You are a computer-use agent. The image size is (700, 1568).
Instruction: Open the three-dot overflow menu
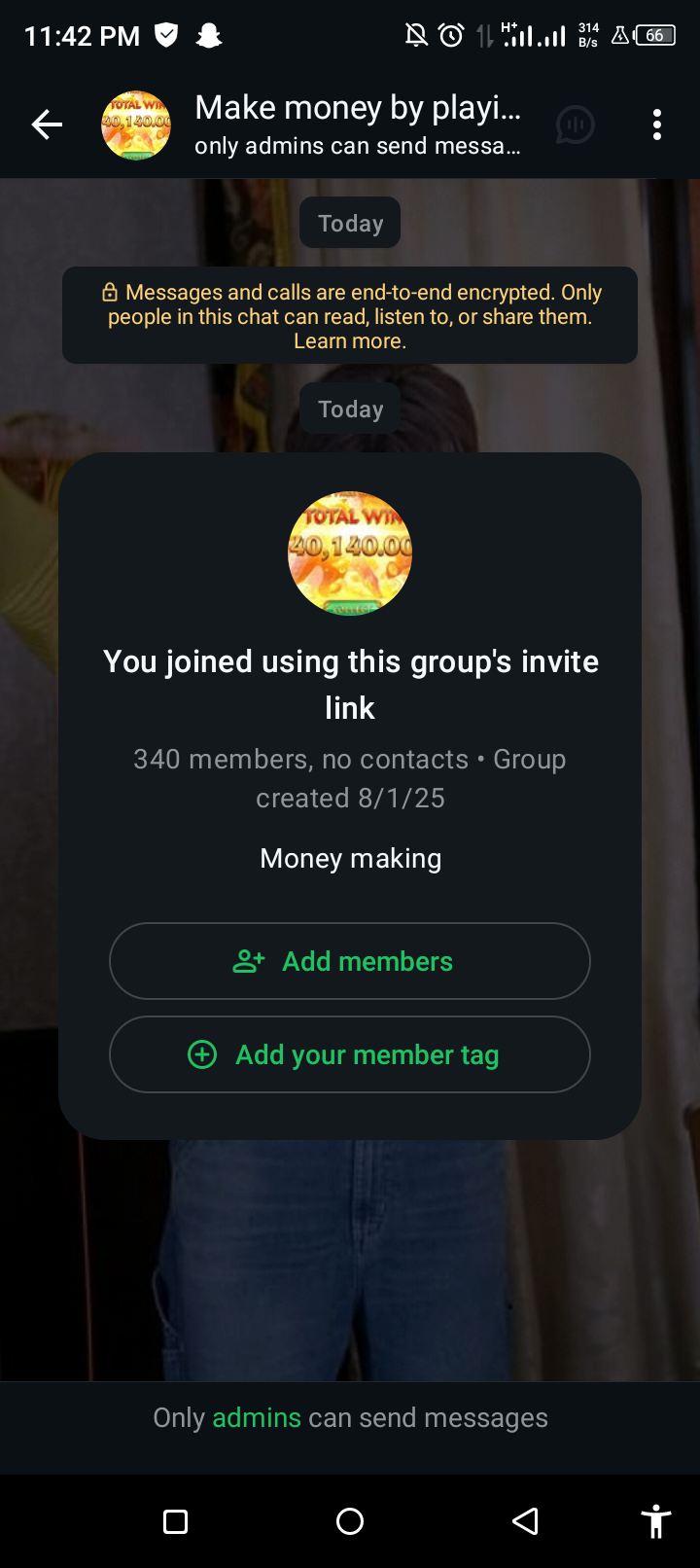click(x=657, y=125)
